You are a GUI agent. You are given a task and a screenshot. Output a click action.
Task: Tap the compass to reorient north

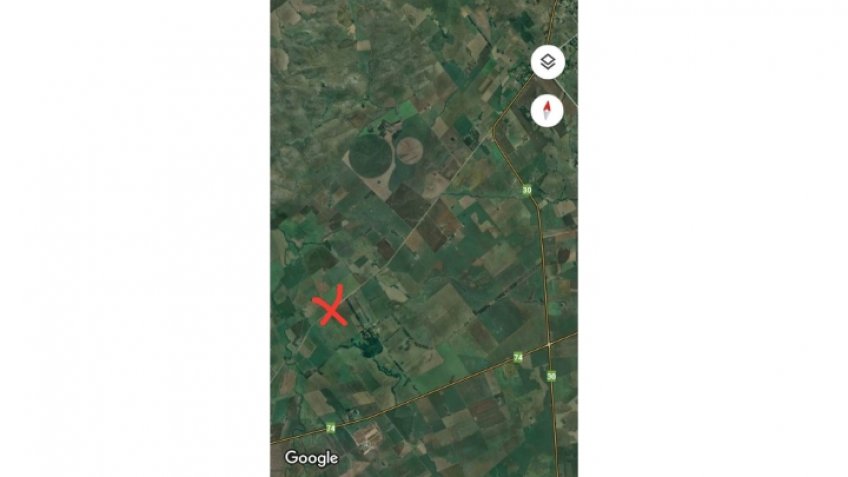point(547,110)
